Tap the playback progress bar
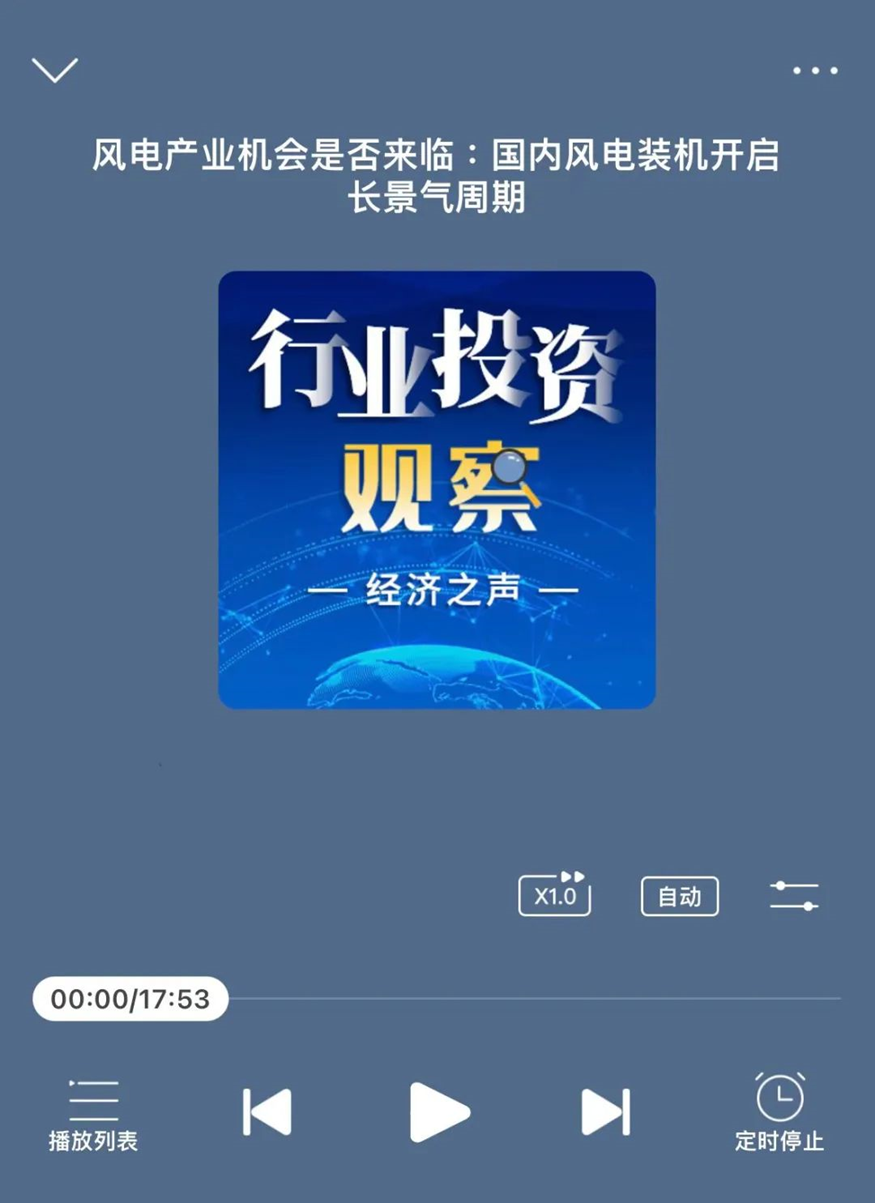 (530, 998)
